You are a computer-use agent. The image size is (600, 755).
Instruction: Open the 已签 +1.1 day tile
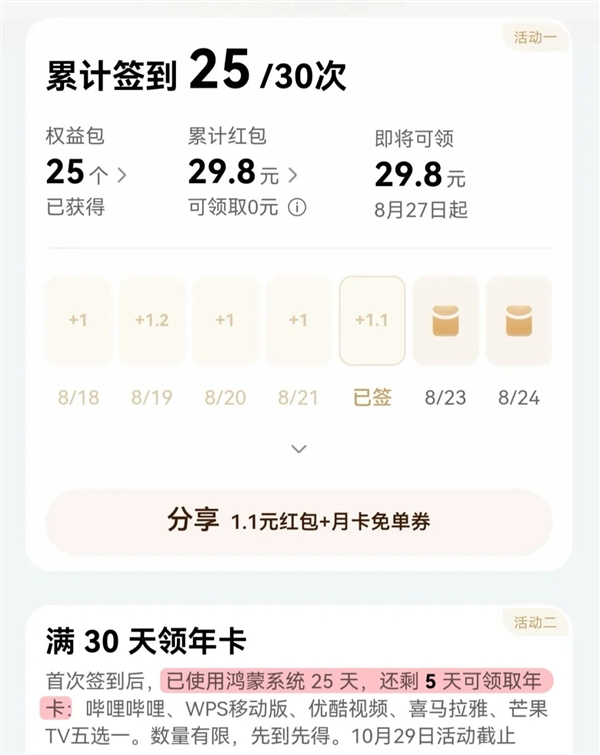[x=372, y=321]
